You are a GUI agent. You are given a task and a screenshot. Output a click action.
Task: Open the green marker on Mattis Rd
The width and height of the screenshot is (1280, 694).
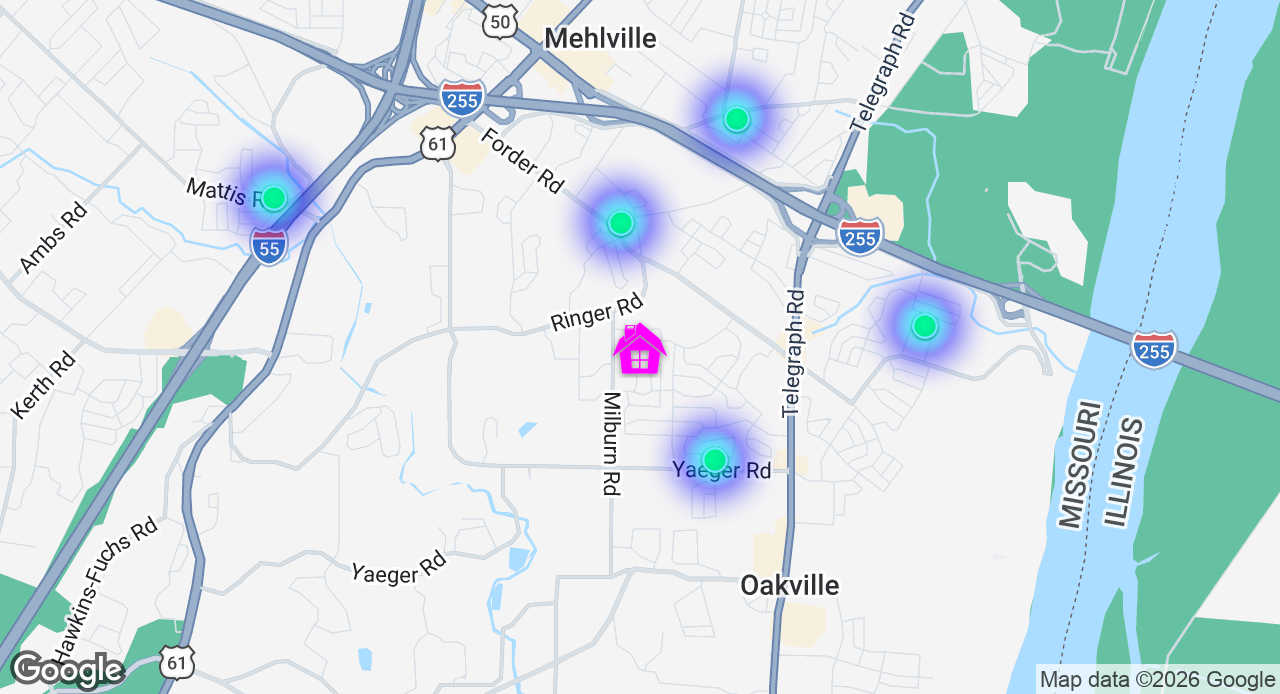click(x=274, y=198)
